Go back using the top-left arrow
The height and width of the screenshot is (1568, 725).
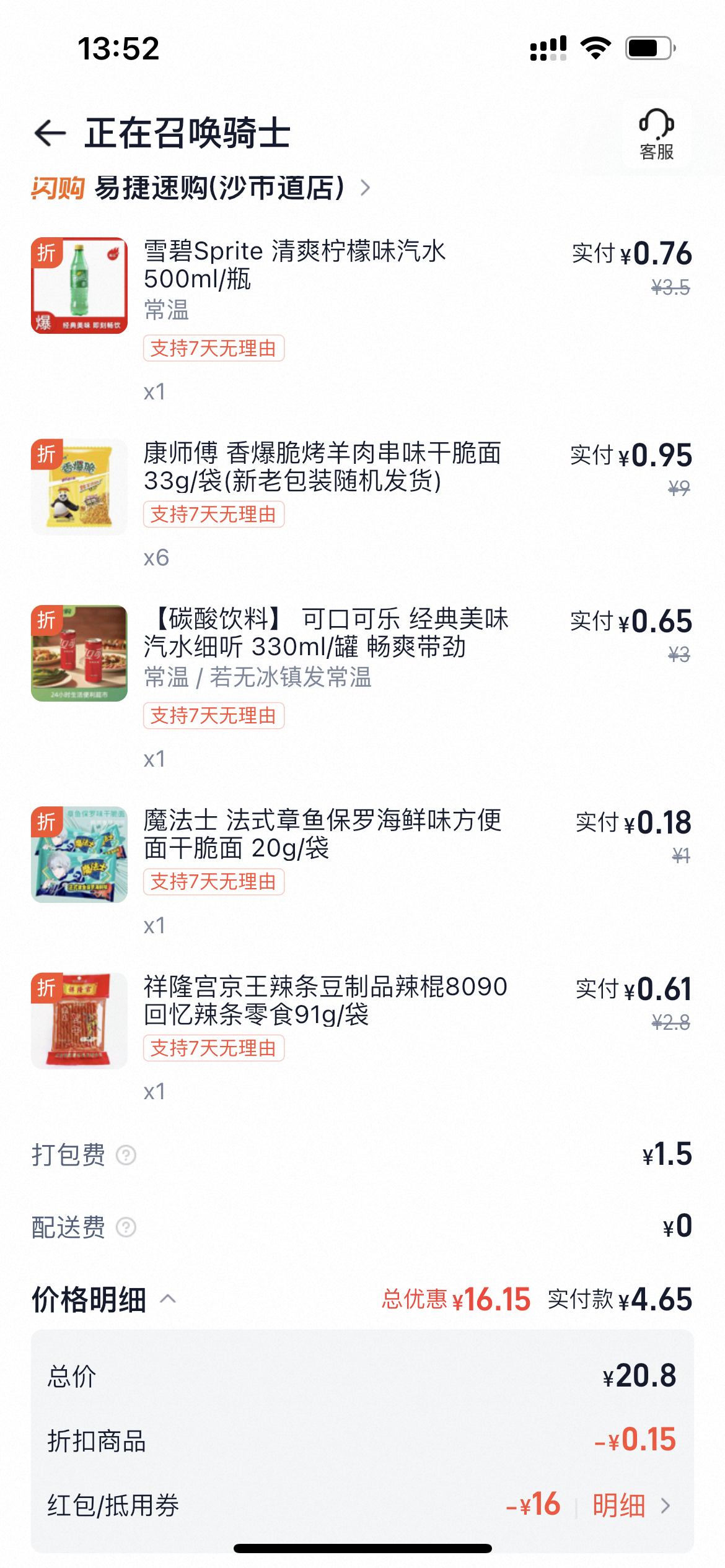coord(50,133)
